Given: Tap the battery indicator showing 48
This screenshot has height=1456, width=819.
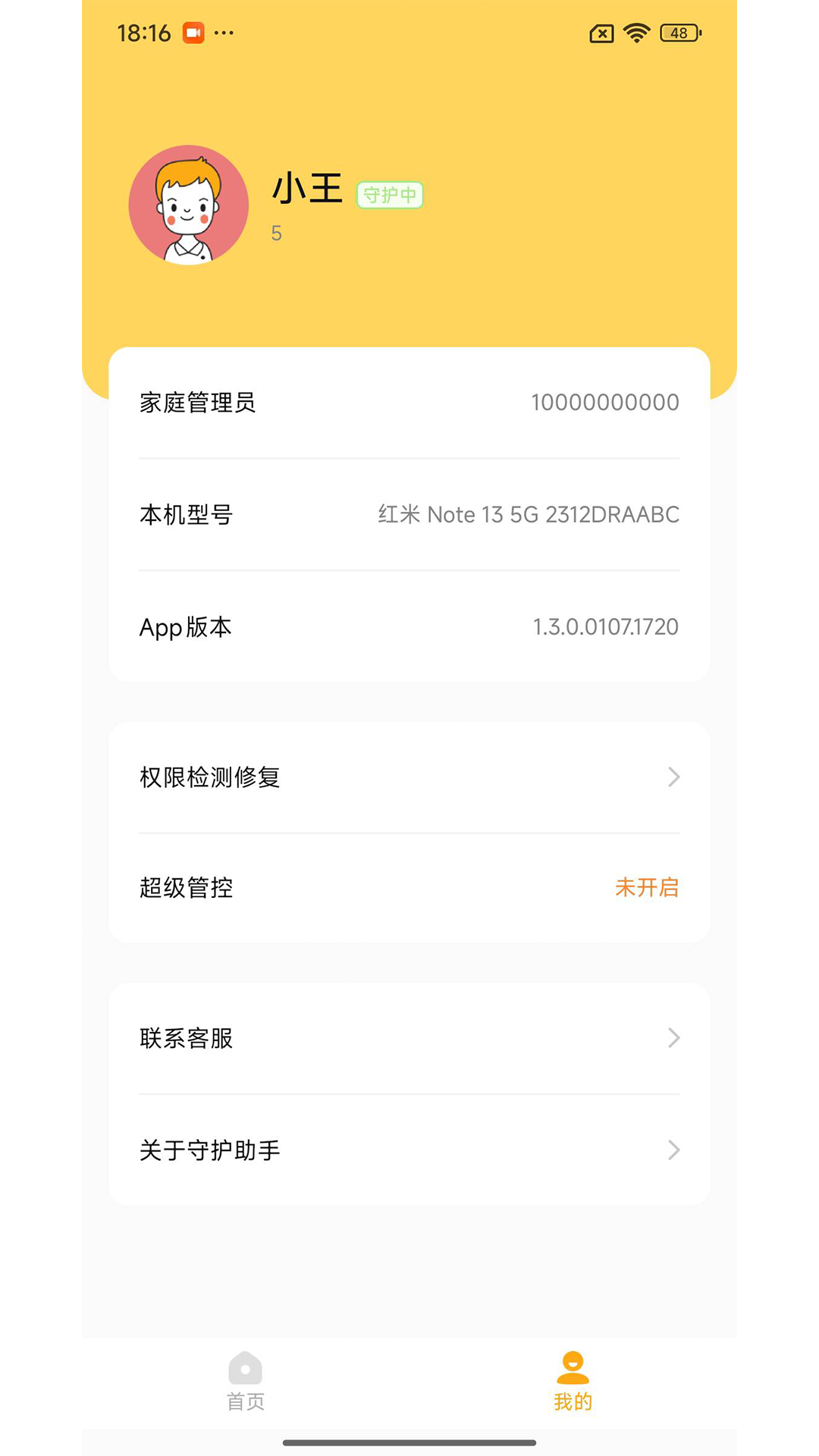Looking at the screenshot, I should (x=679, y=33).
